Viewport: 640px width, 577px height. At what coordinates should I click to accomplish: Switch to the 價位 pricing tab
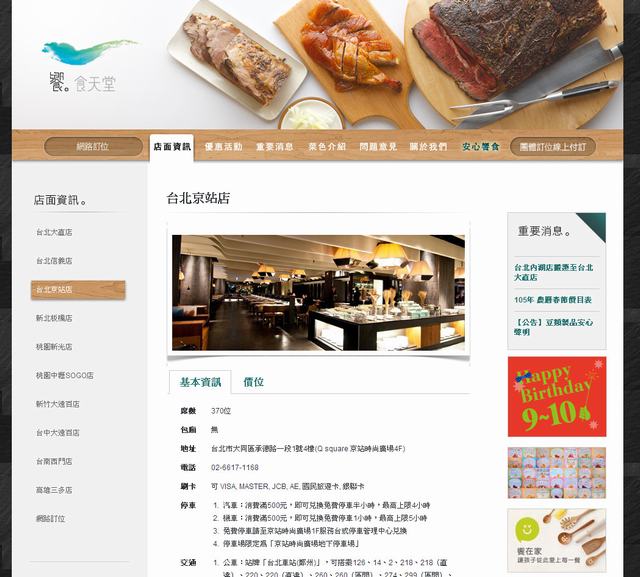click(254, 382)
